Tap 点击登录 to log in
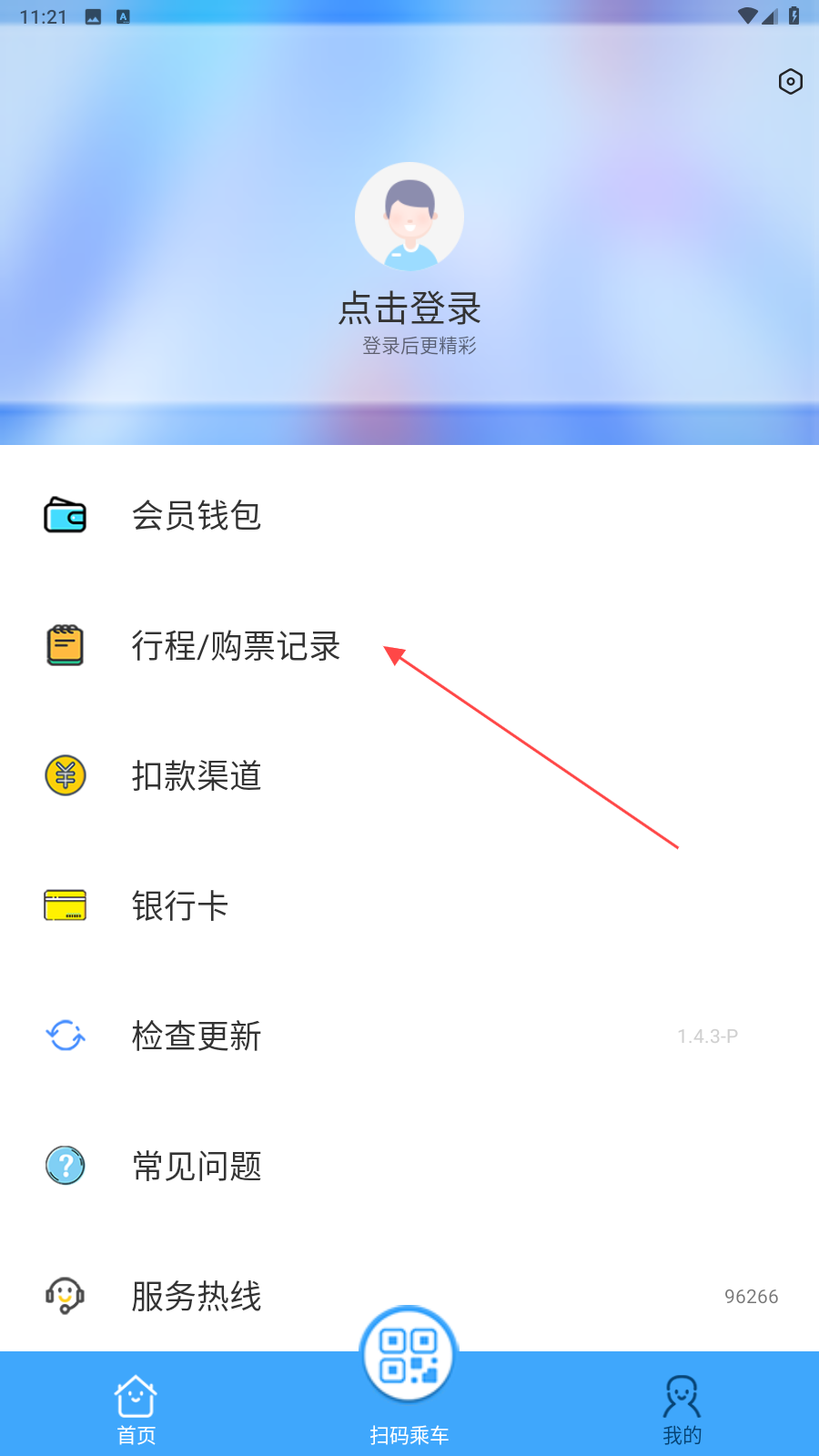The width and height of the screenshot is (819, 1456). [409, 309]
